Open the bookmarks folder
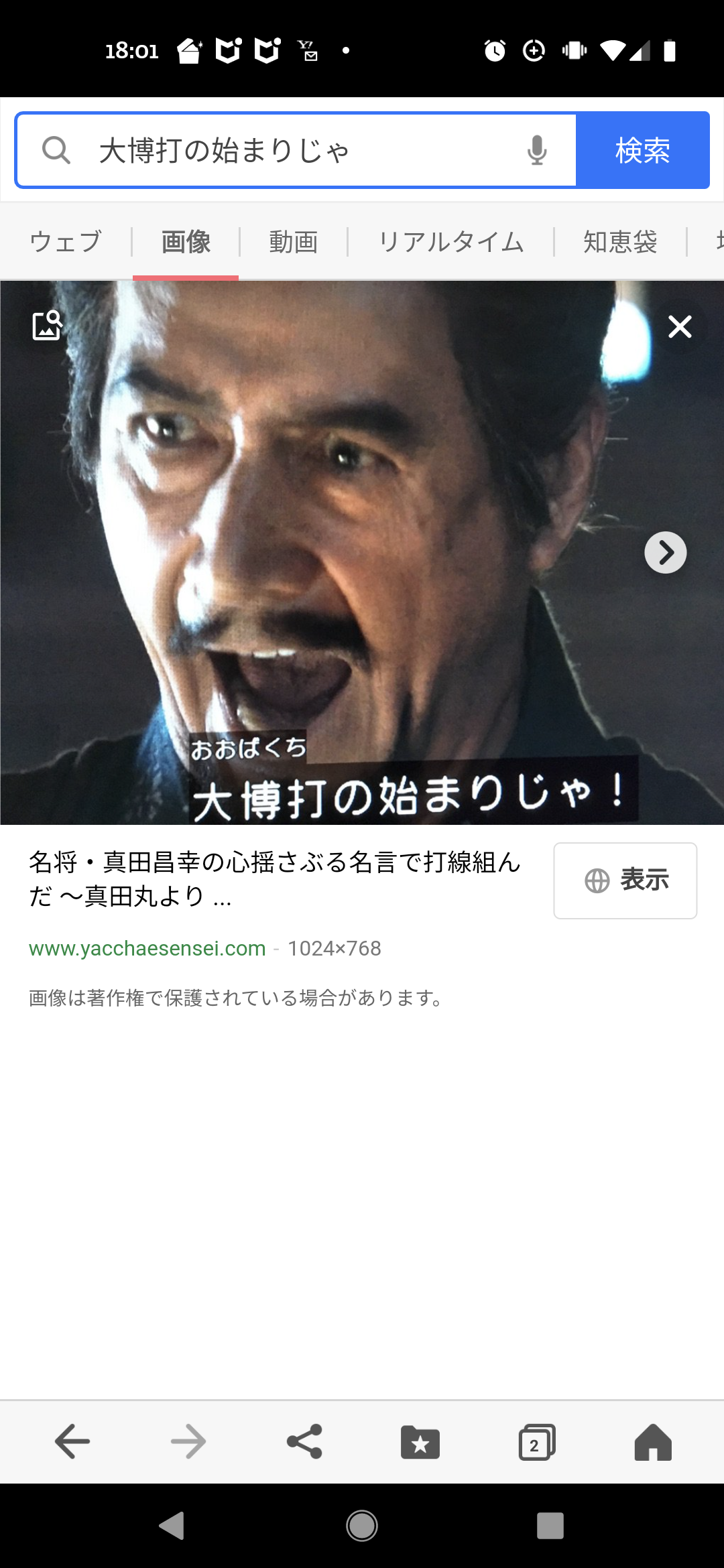724x1568 pixels. click(420, 1442)
